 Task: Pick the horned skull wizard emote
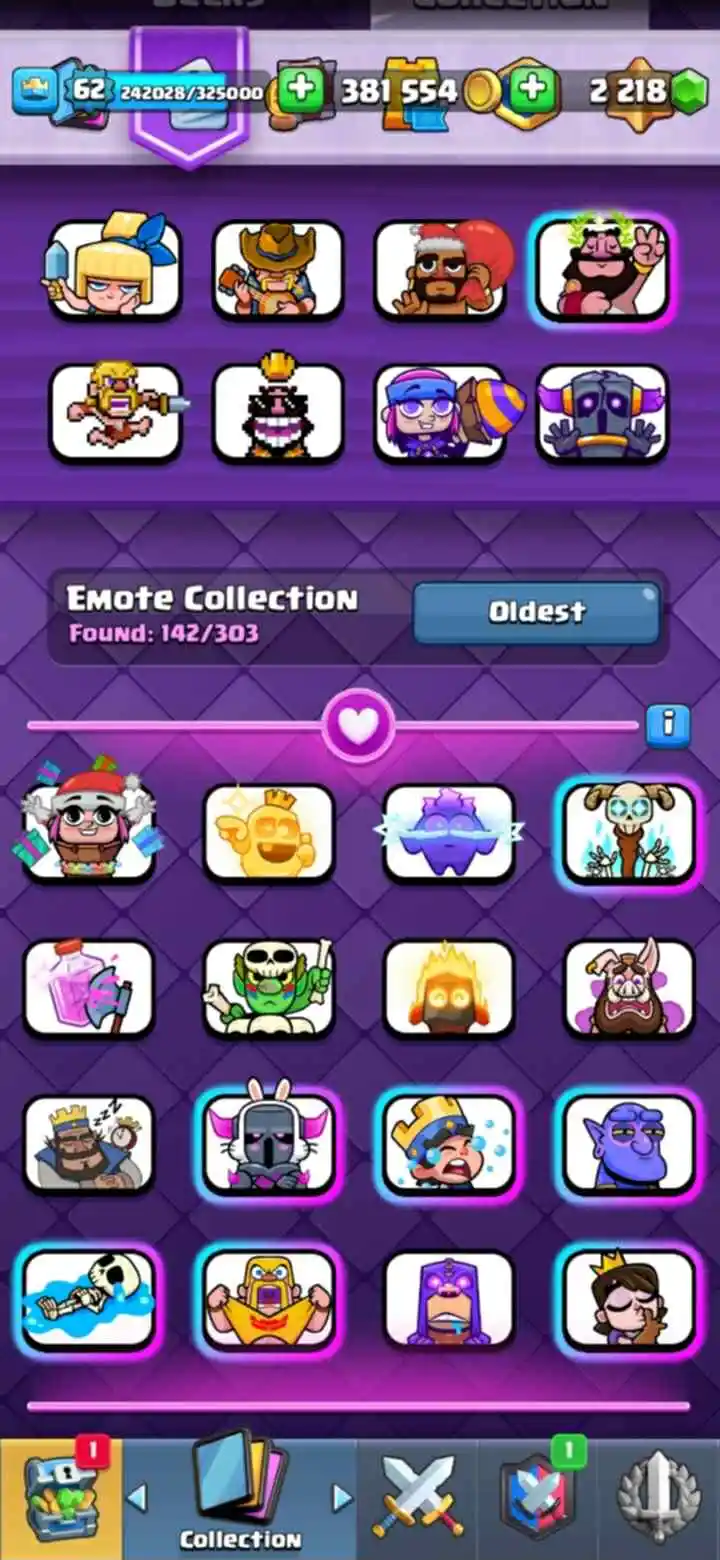click(628, 832)
